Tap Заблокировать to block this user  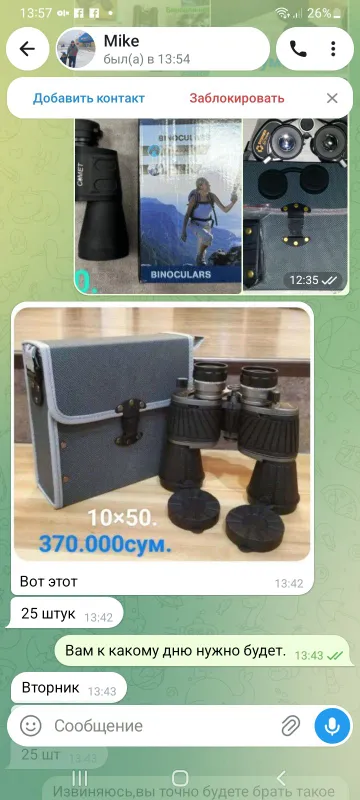(x=237, y=98)
